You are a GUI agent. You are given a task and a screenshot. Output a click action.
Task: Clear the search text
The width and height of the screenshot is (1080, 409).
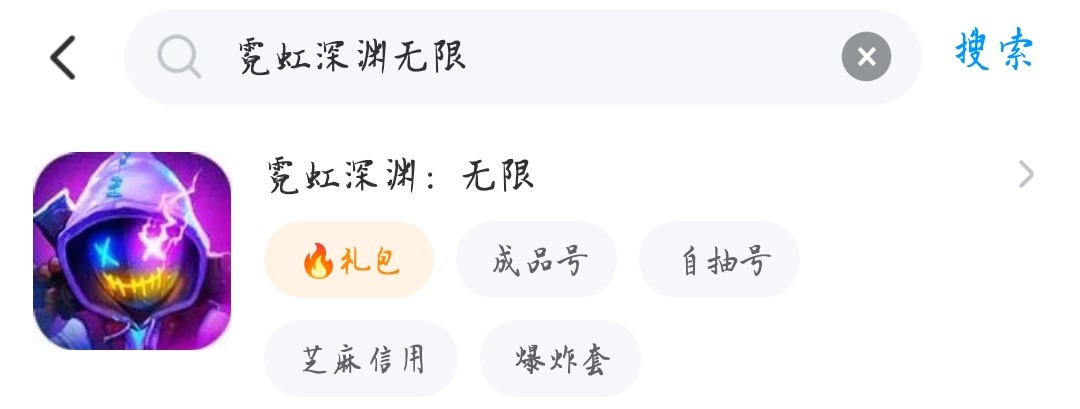click(x=866, y=58)
